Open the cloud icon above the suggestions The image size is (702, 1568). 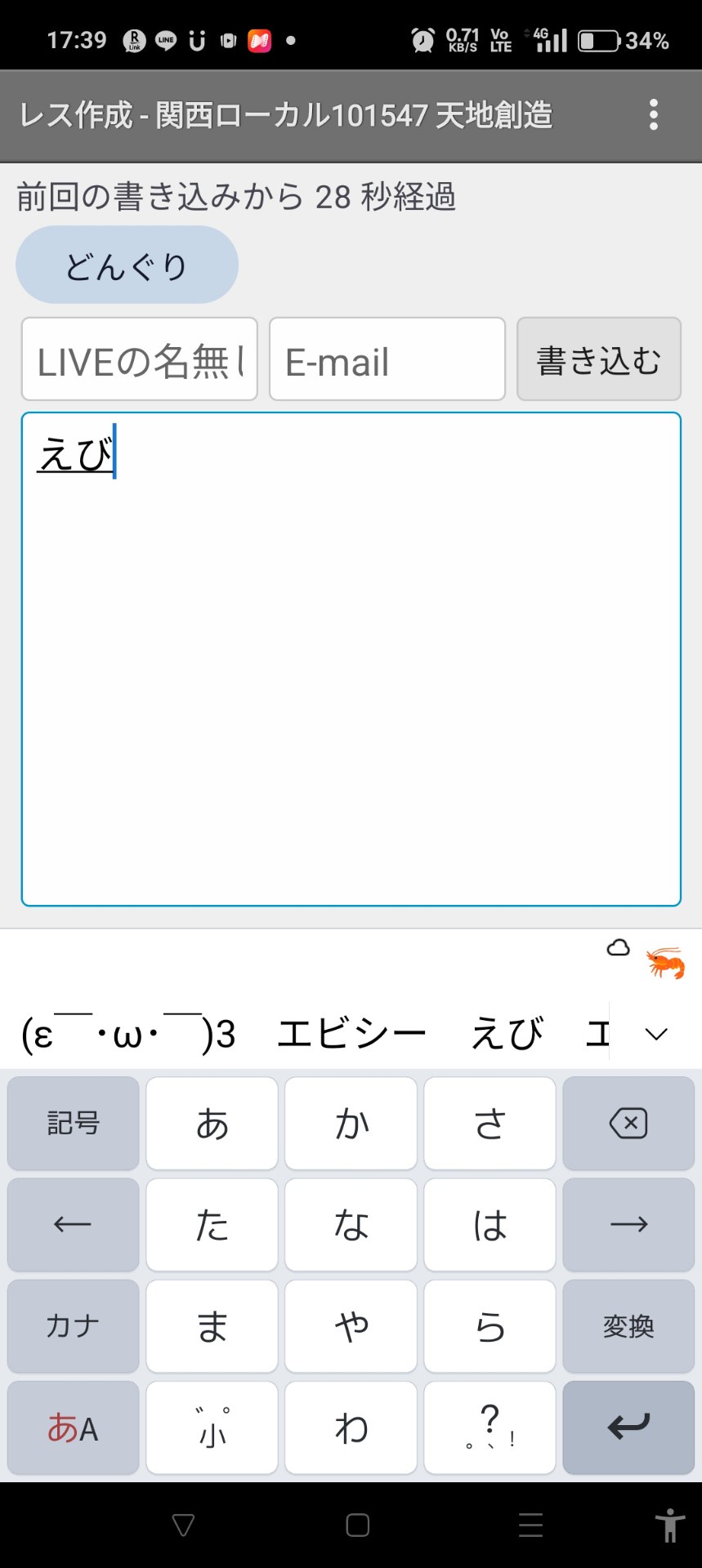point(619,947)
